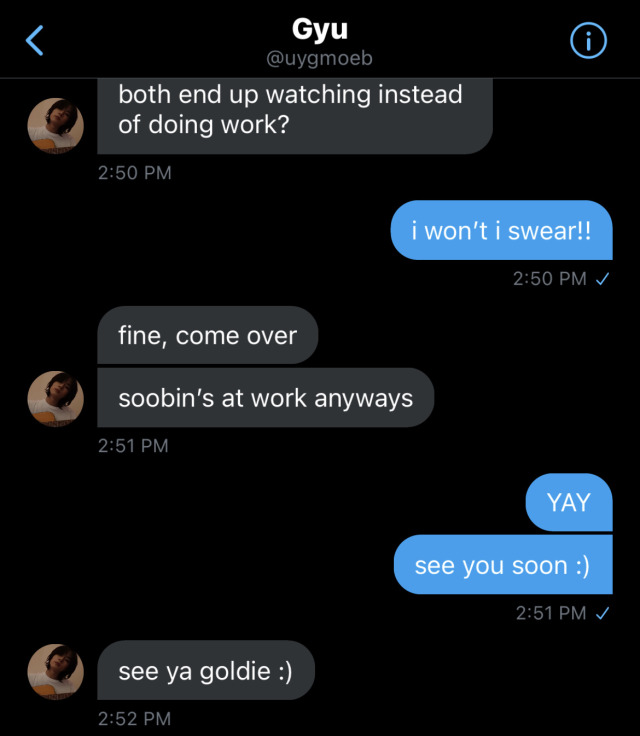The height and width of the screenshot is (736, 640).
Task: Go back to the messages list
Action: (36, 41)
